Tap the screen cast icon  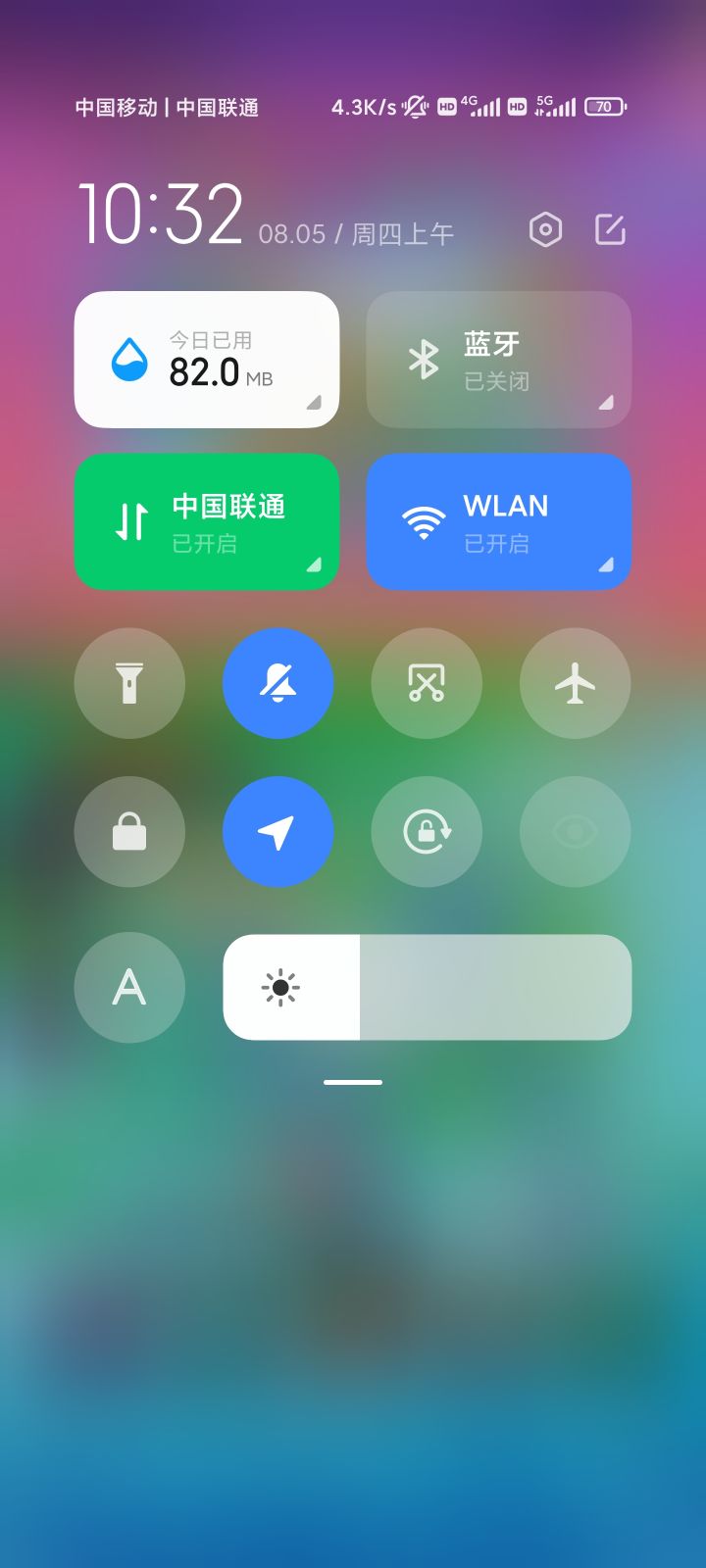coord(427,683)
